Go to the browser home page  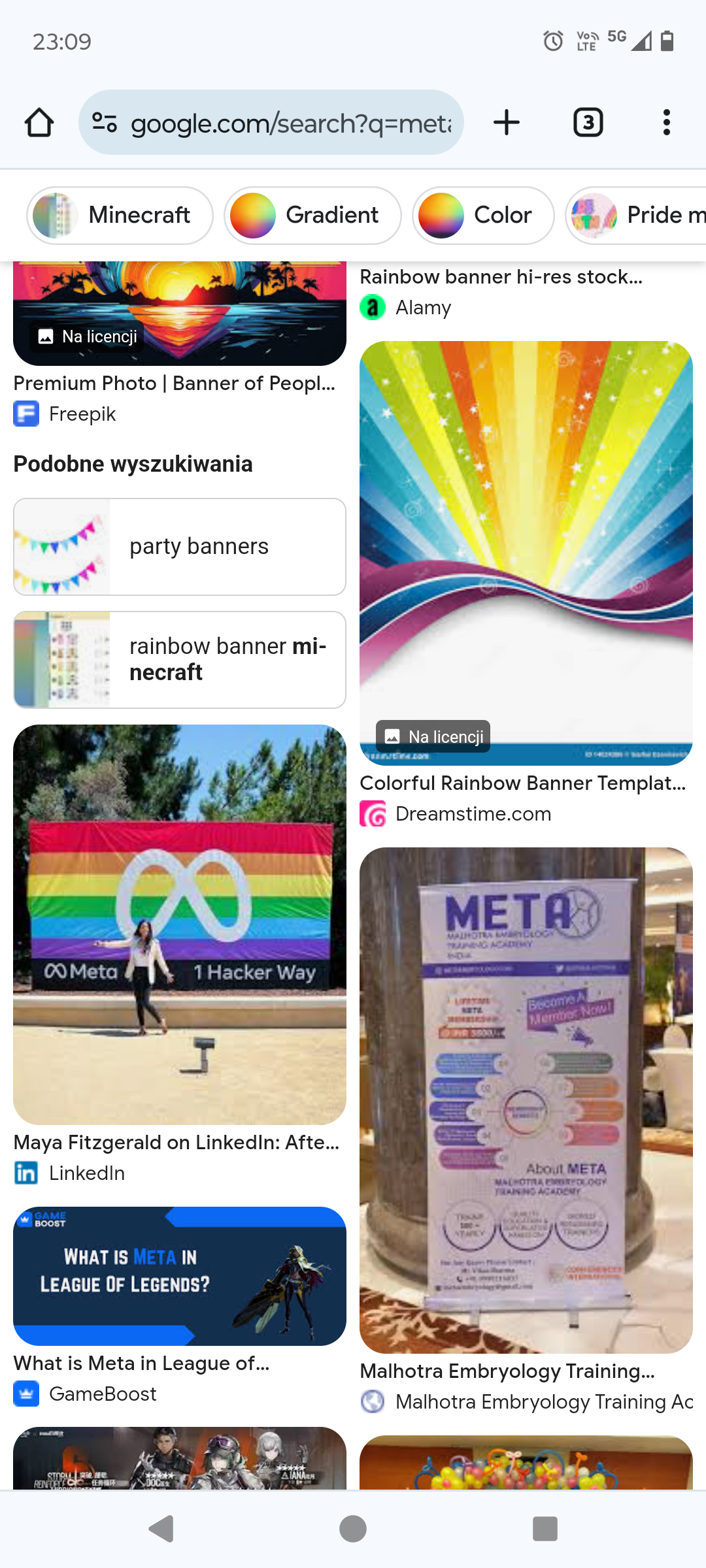tap(39, 123)
